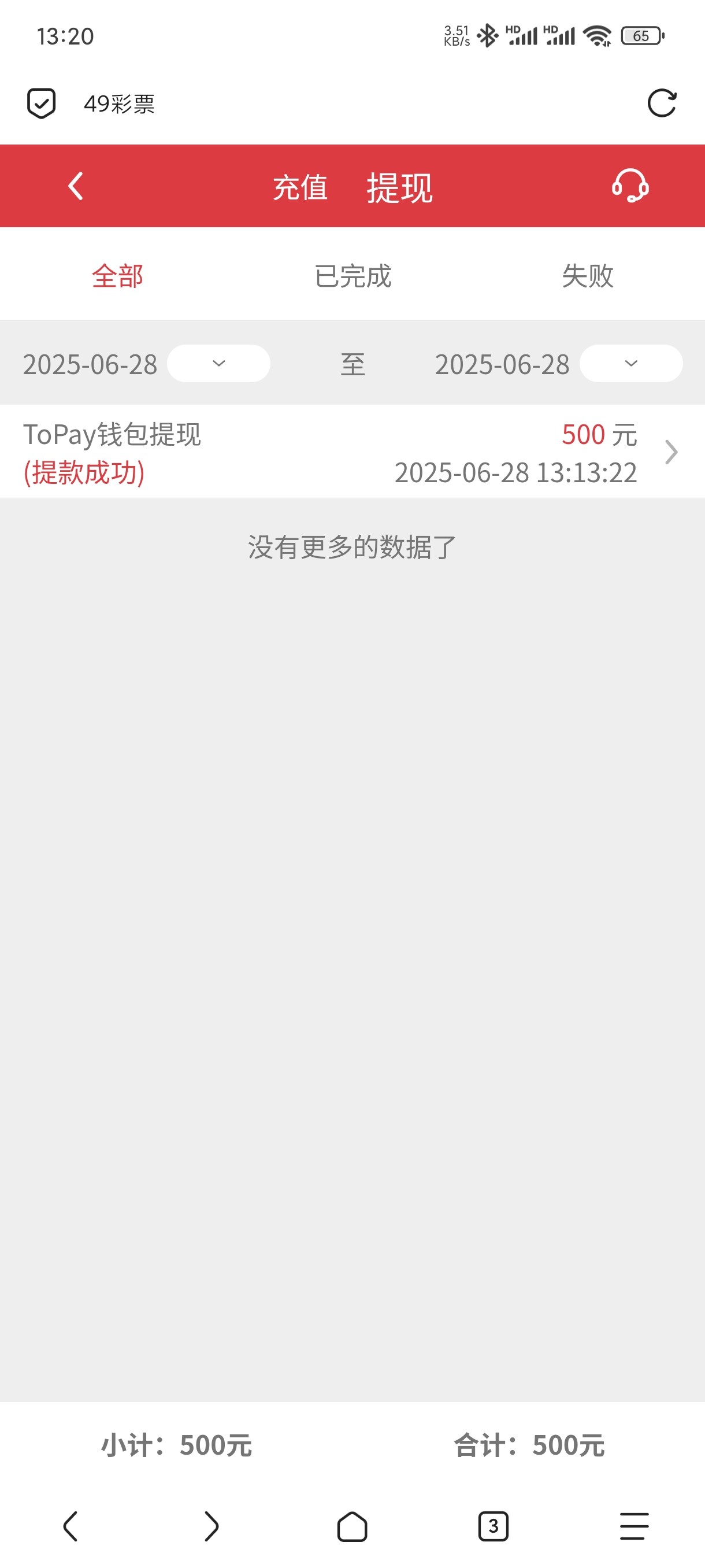
Task: Filter by 已完成 records
Action: coord(353,276)
